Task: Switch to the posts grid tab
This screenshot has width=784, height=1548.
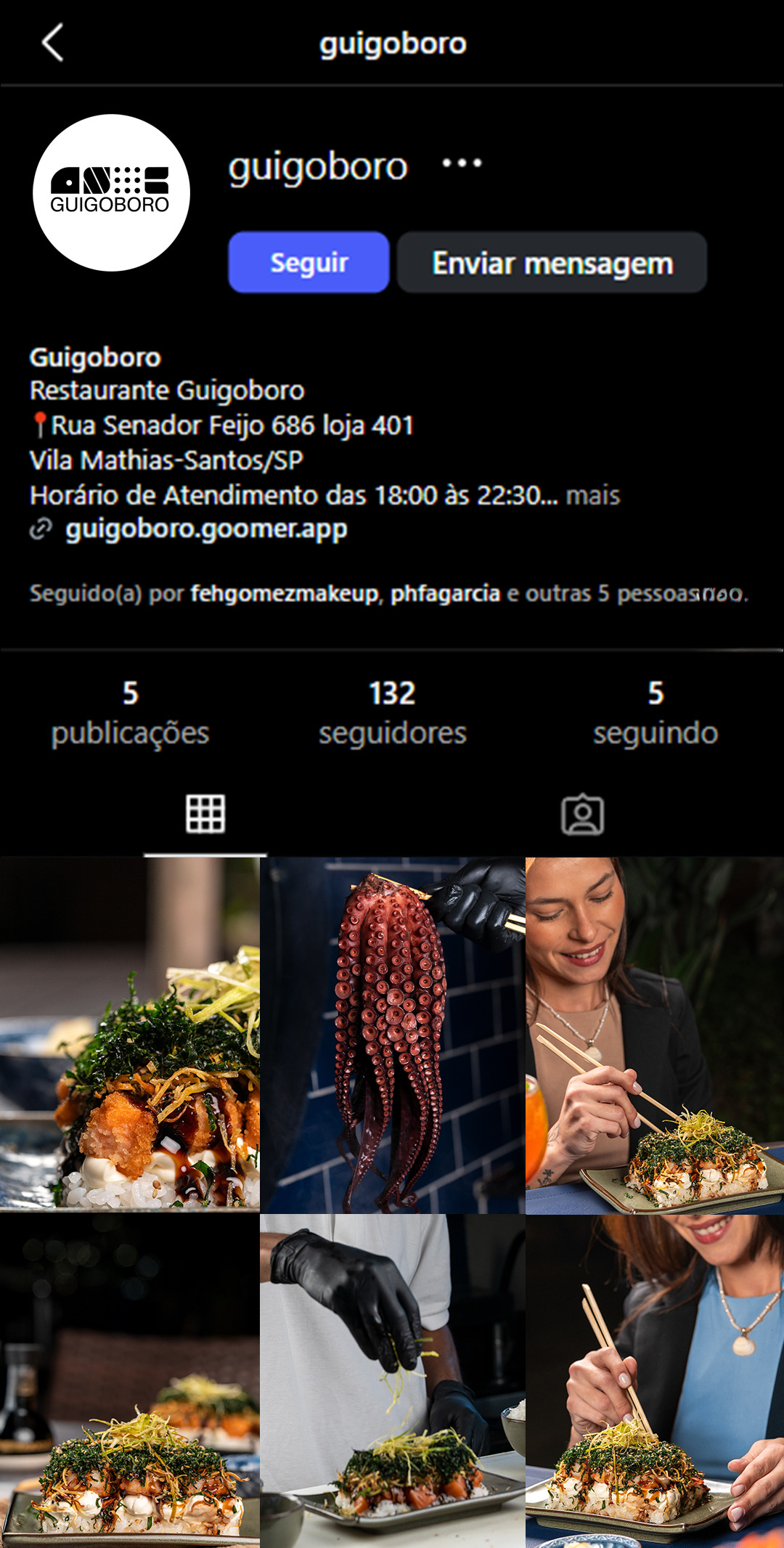Action: pyautogui.click(x=205, y=814)
